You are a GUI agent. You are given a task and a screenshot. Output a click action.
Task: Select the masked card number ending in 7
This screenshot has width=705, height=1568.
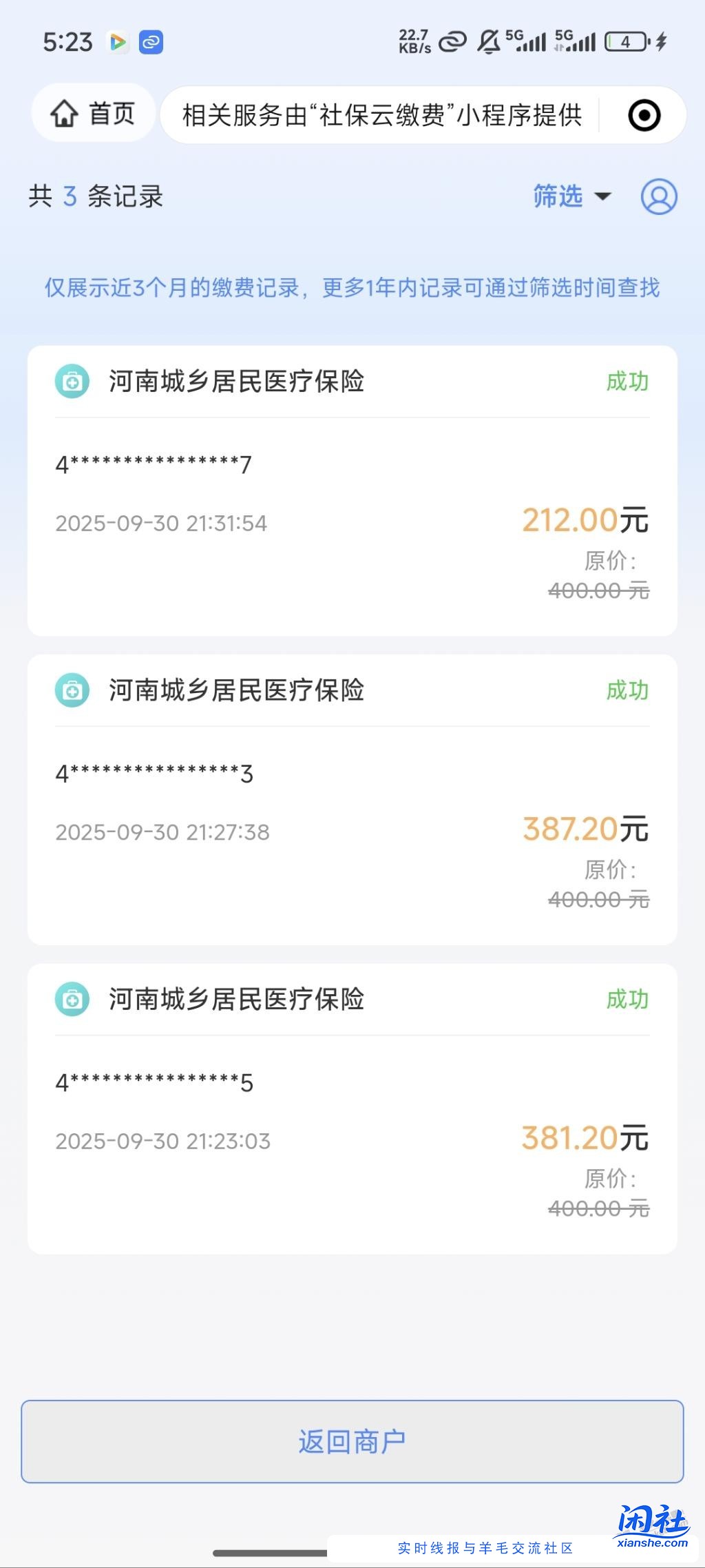point(154,464)
